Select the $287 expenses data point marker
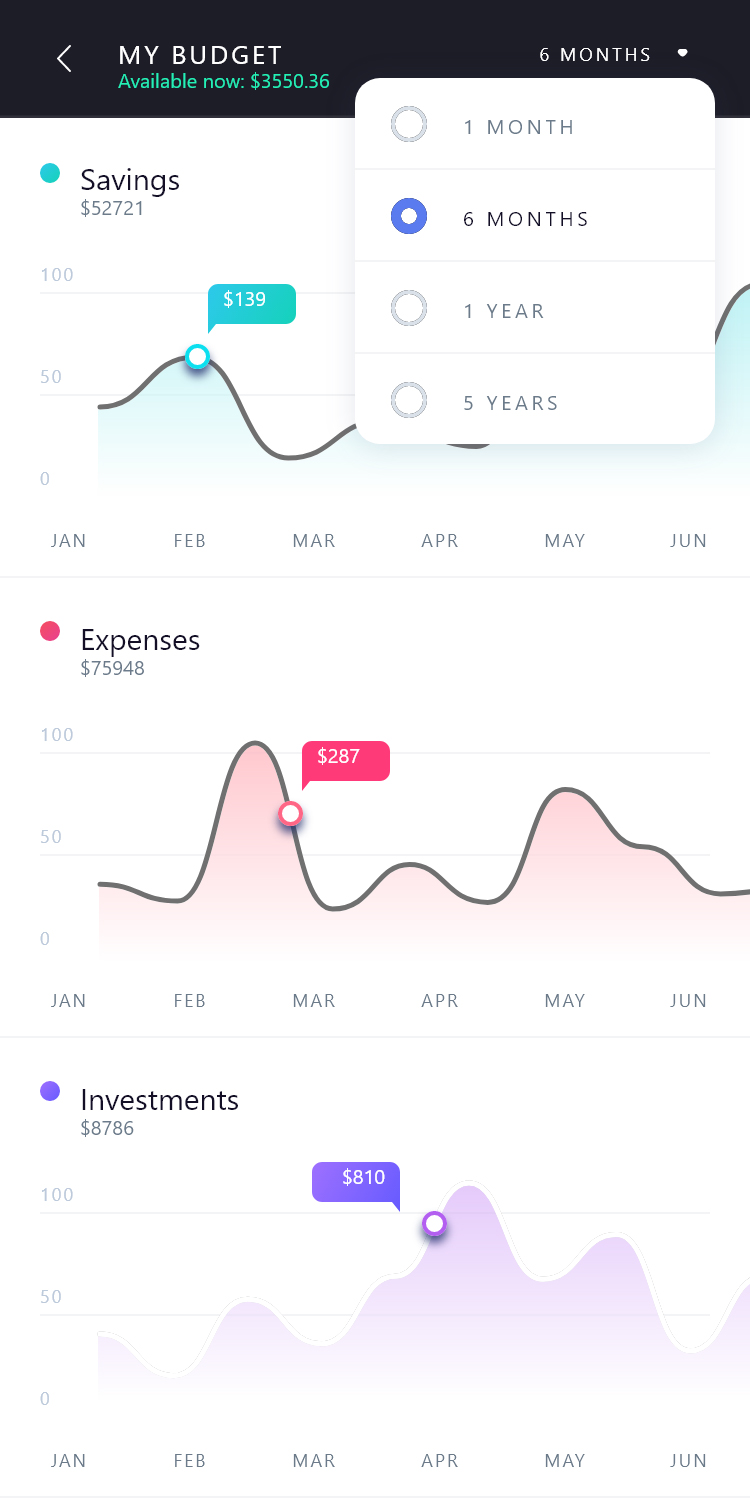 point(290,814)
